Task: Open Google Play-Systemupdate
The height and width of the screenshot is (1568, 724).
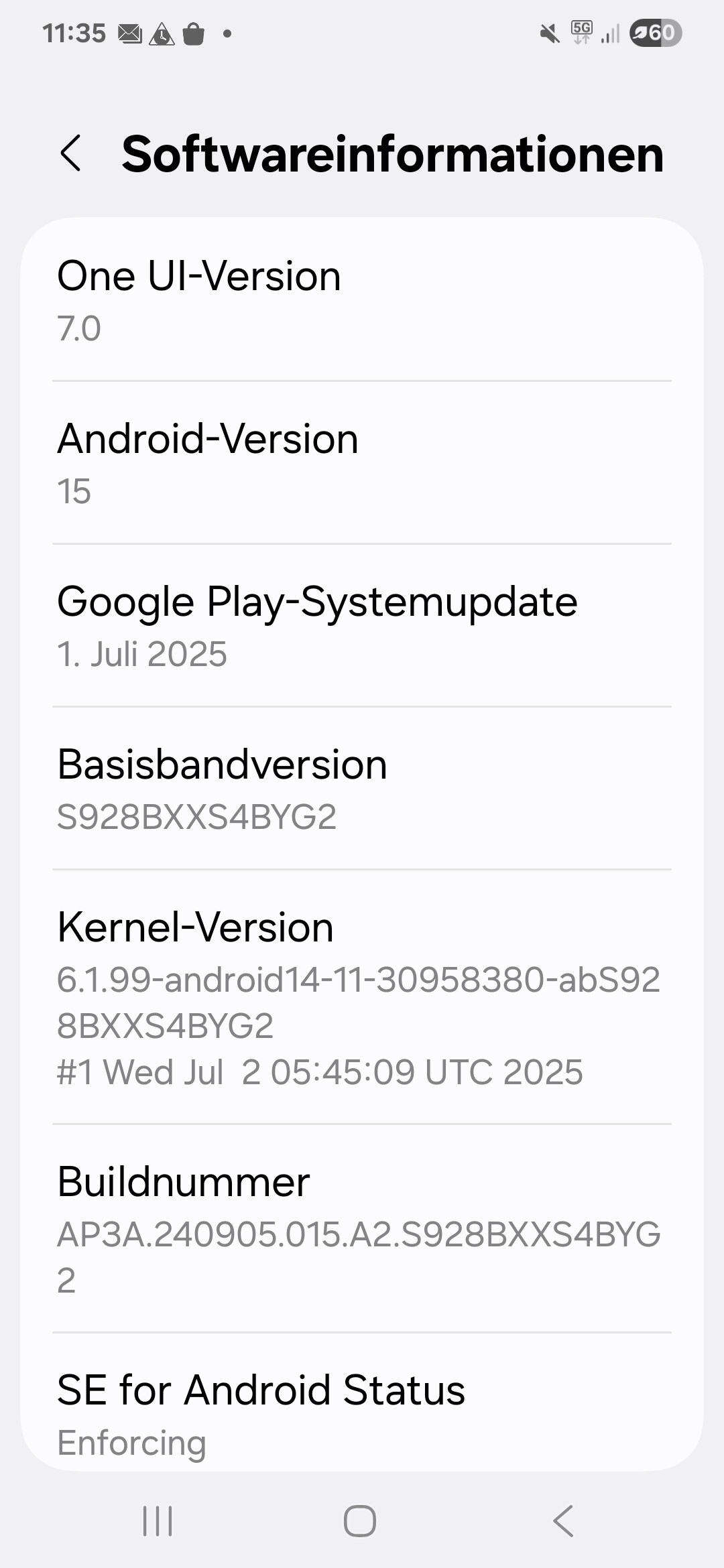Action: [x=362, y=626]
